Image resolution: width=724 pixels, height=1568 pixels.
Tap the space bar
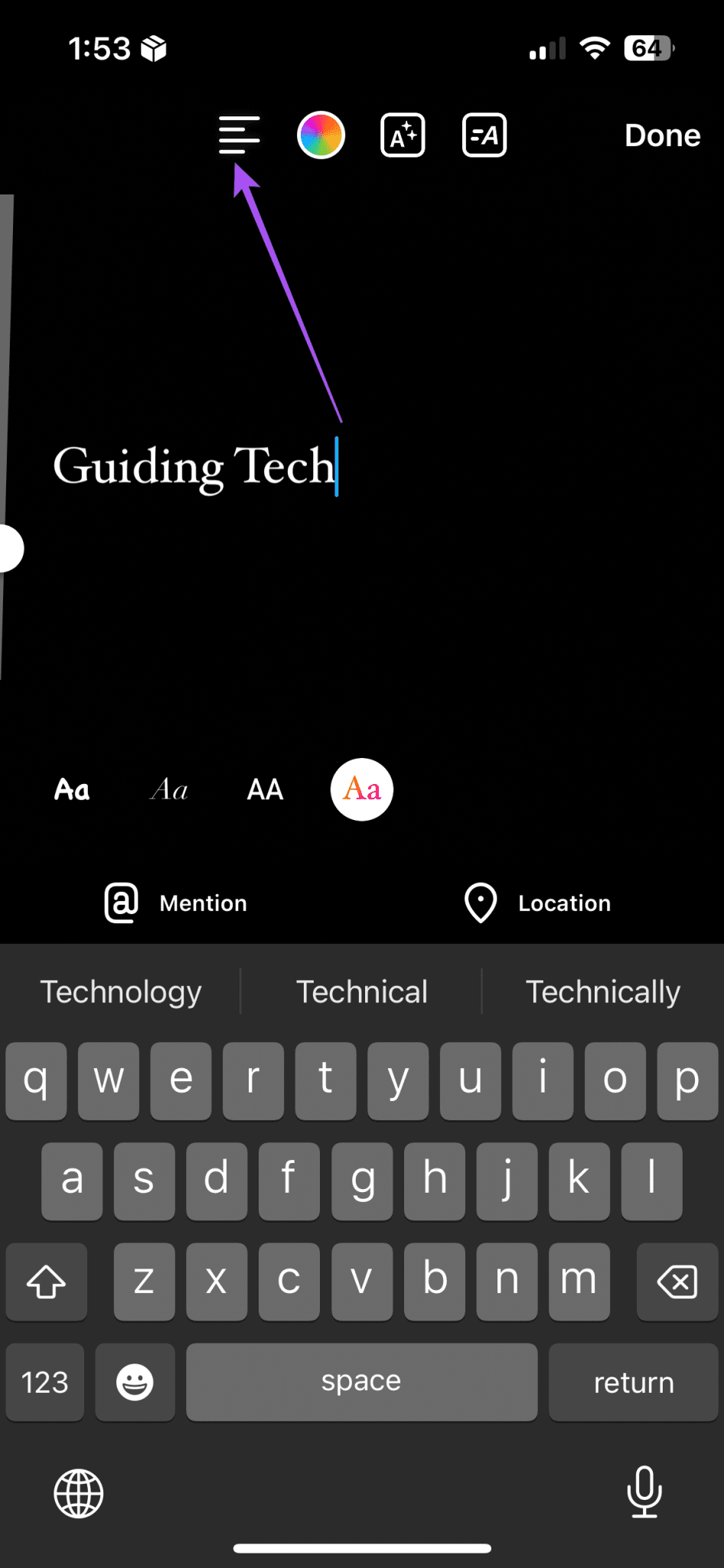pos(361,1382)
